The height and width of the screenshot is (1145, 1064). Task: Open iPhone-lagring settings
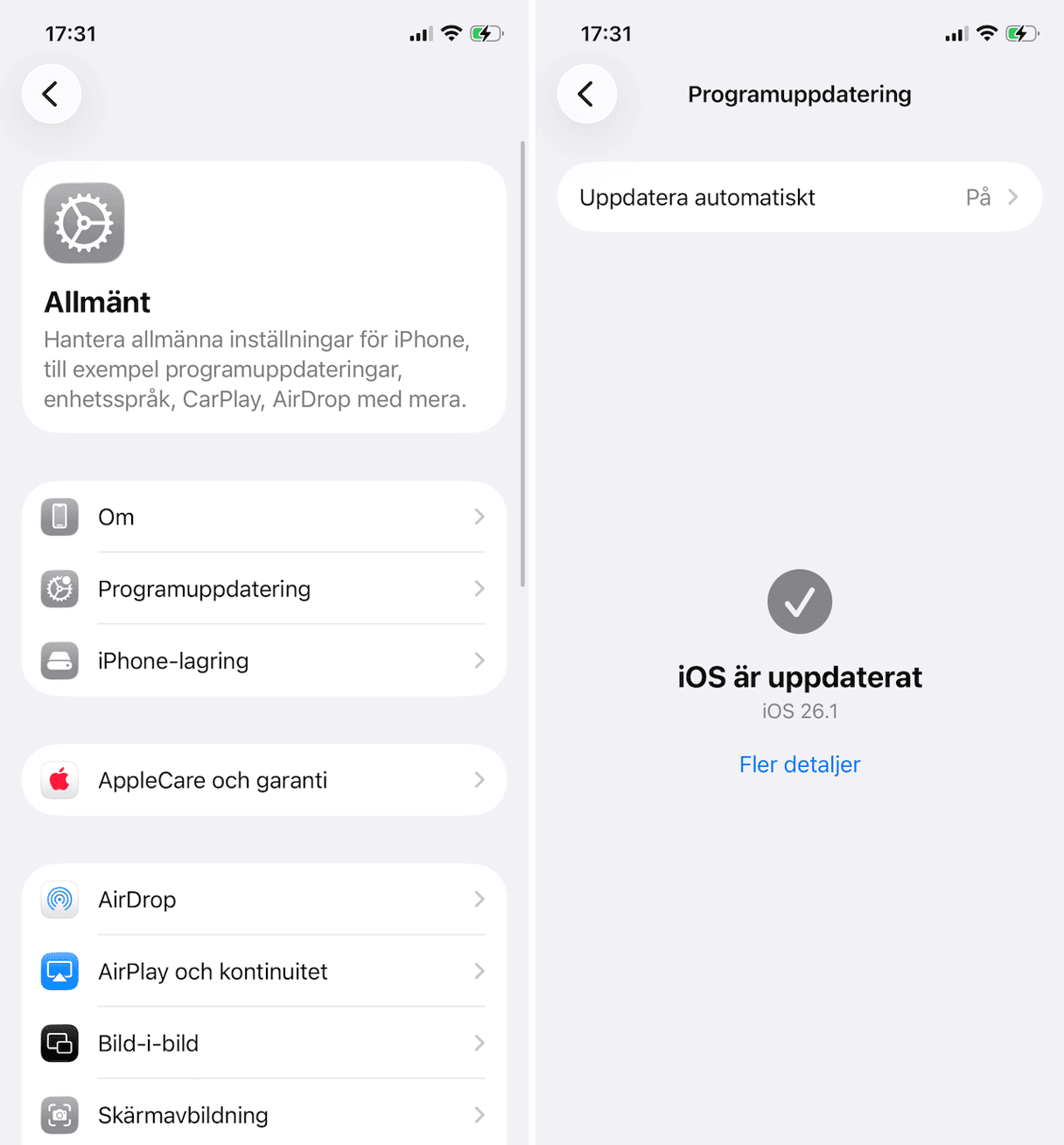(x=263, y=661)
